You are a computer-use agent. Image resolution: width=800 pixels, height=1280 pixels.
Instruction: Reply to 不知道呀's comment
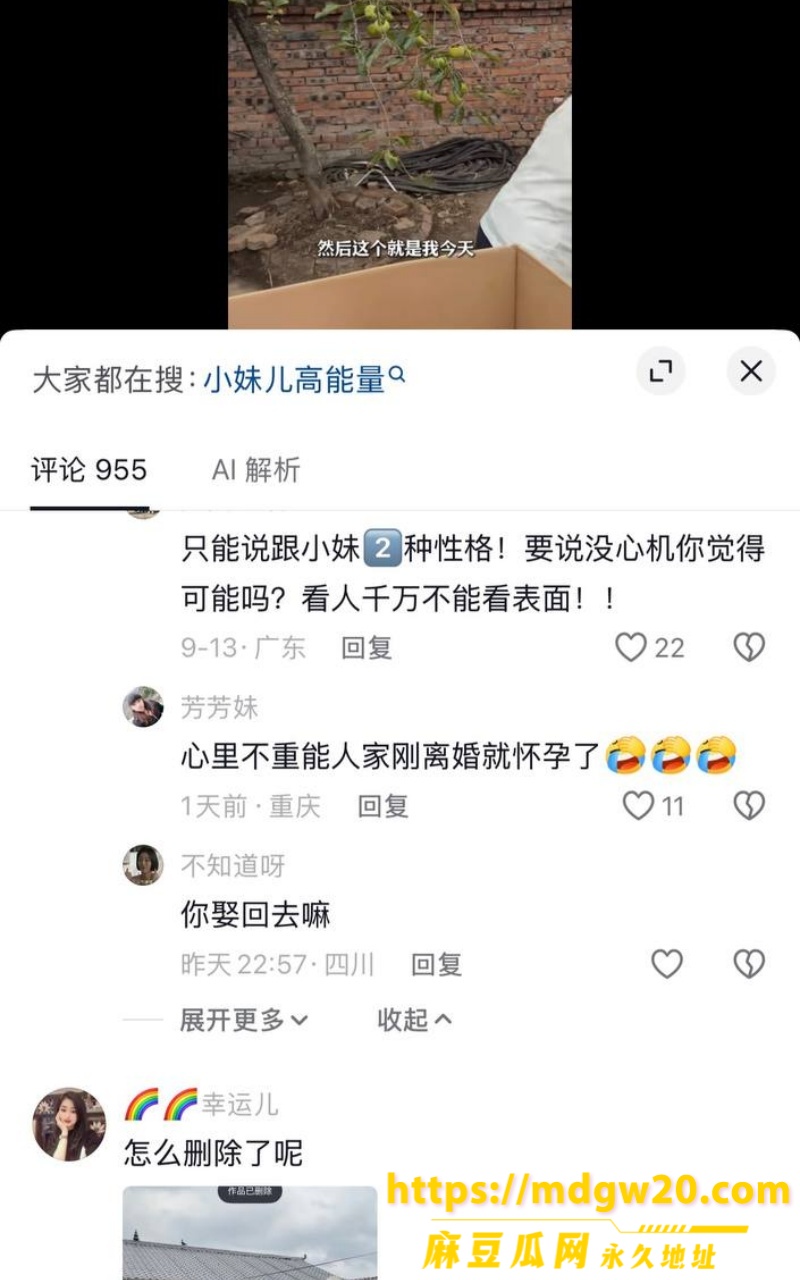click(x=437, y=964)
